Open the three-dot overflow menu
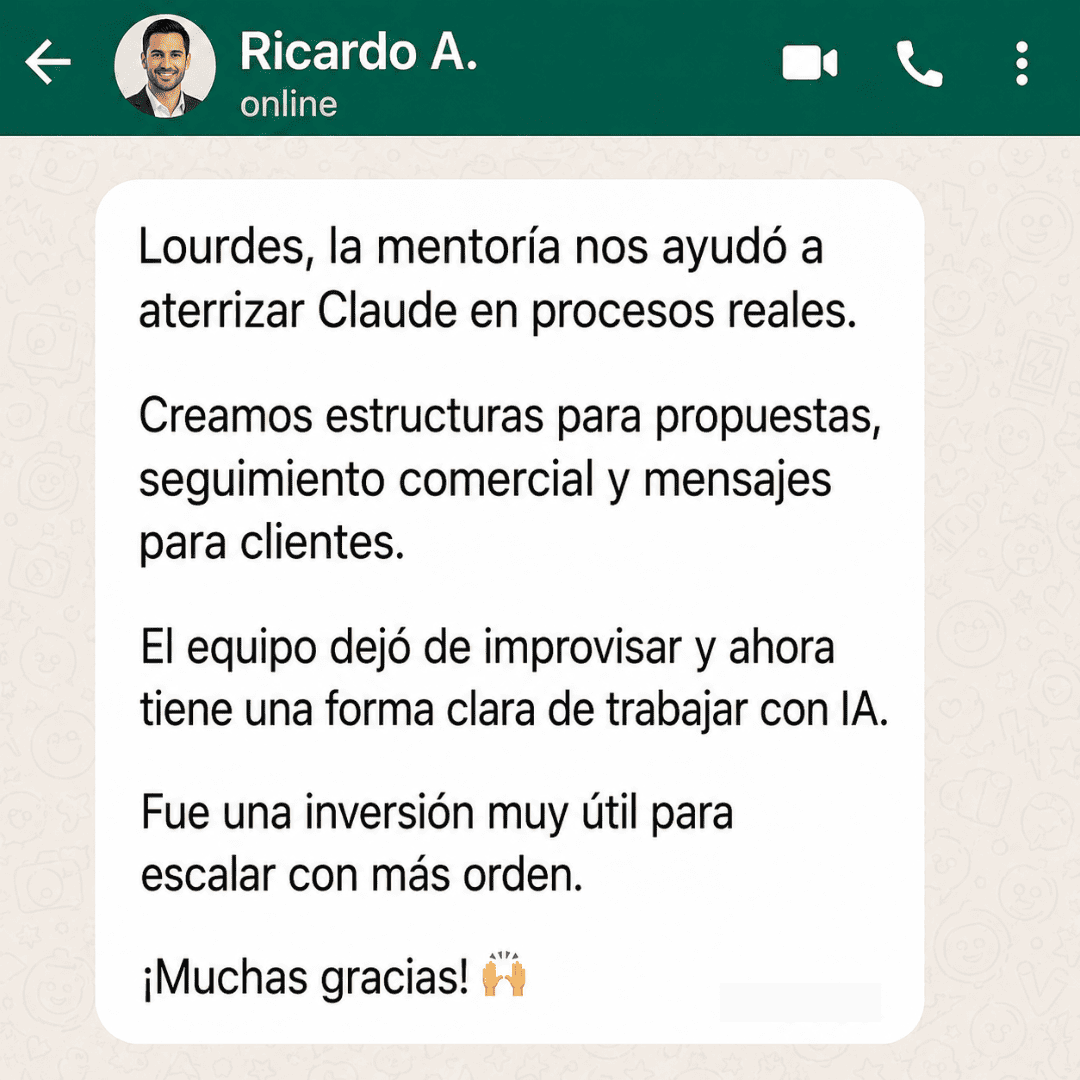Viewport: 1080px width, 1080px height. click(x=1022, y=63)
